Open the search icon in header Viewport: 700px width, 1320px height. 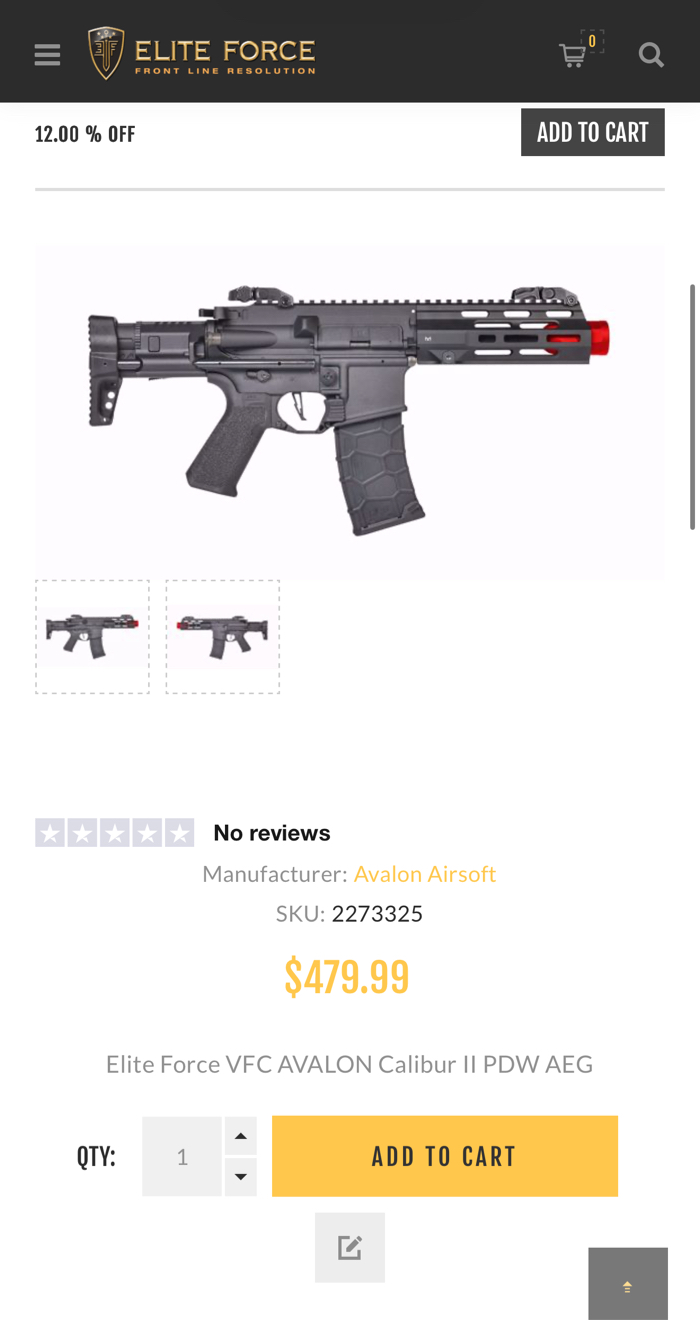tap(651, 54)
